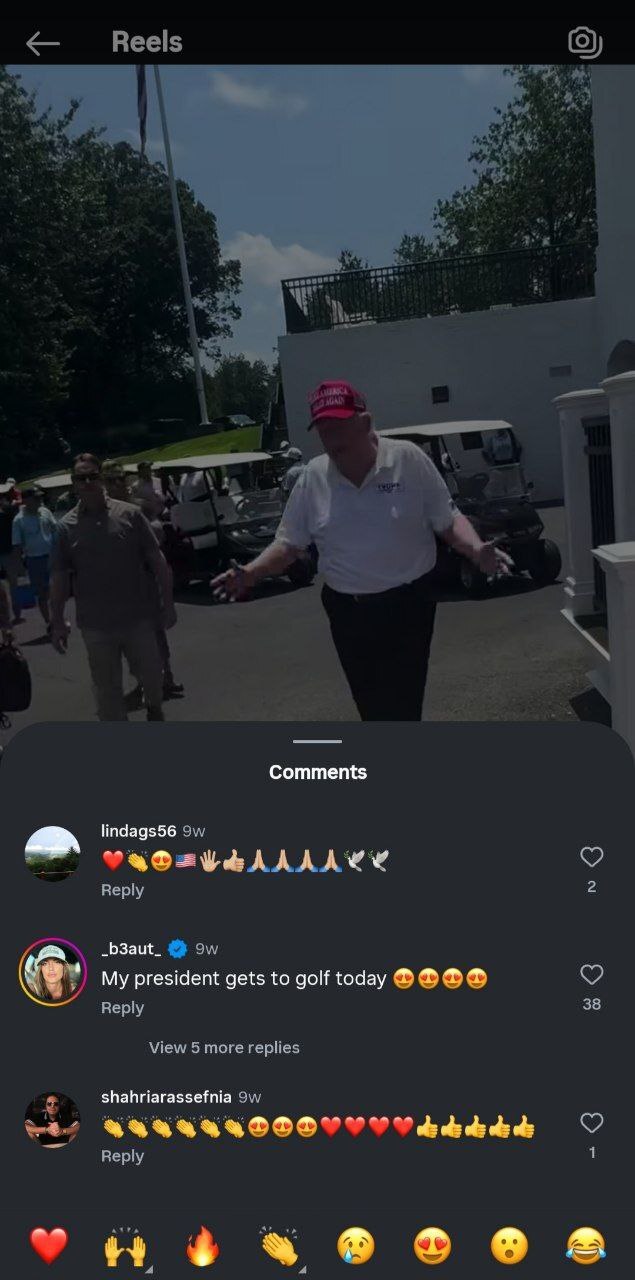
Task: Like shahriarassefnia's comment
Action: [x=591, y=1123]
